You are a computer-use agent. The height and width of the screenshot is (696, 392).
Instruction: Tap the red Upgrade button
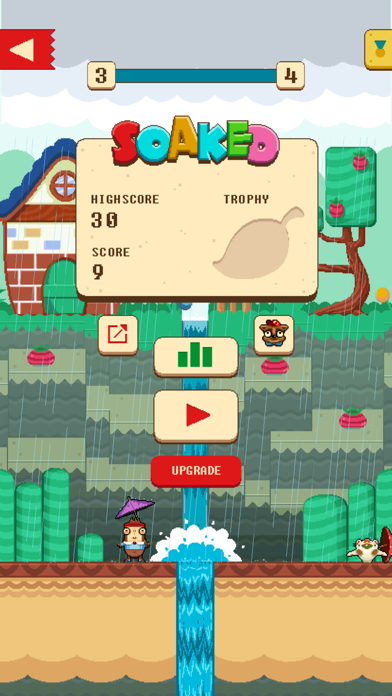point(196,471)
